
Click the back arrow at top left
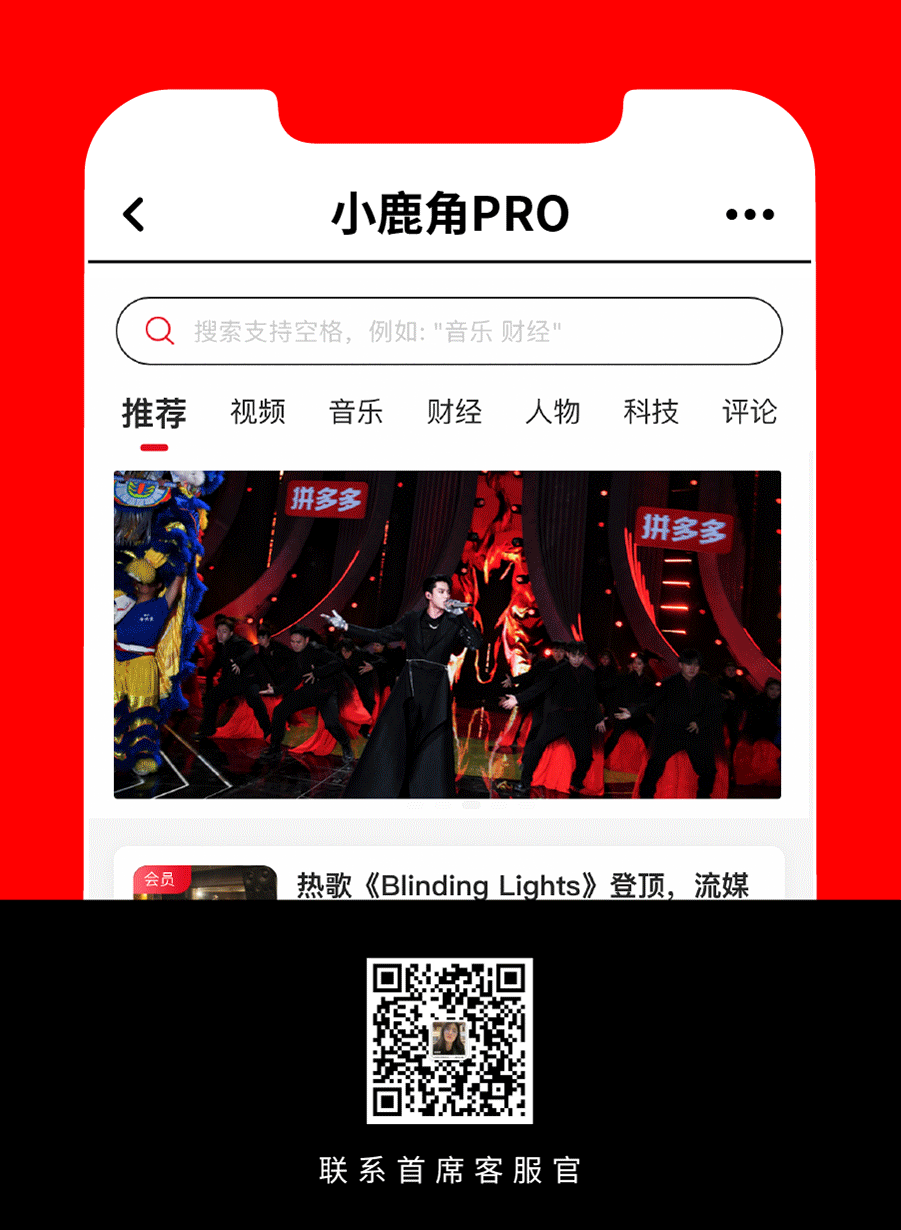point(133,213)
